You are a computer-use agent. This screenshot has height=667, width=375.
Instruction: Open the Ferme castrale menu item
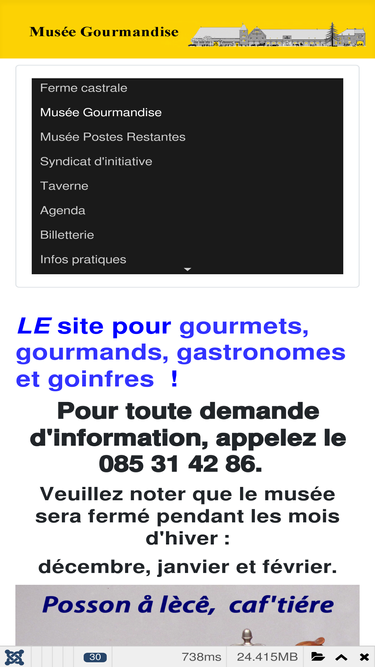coord(84,88)
